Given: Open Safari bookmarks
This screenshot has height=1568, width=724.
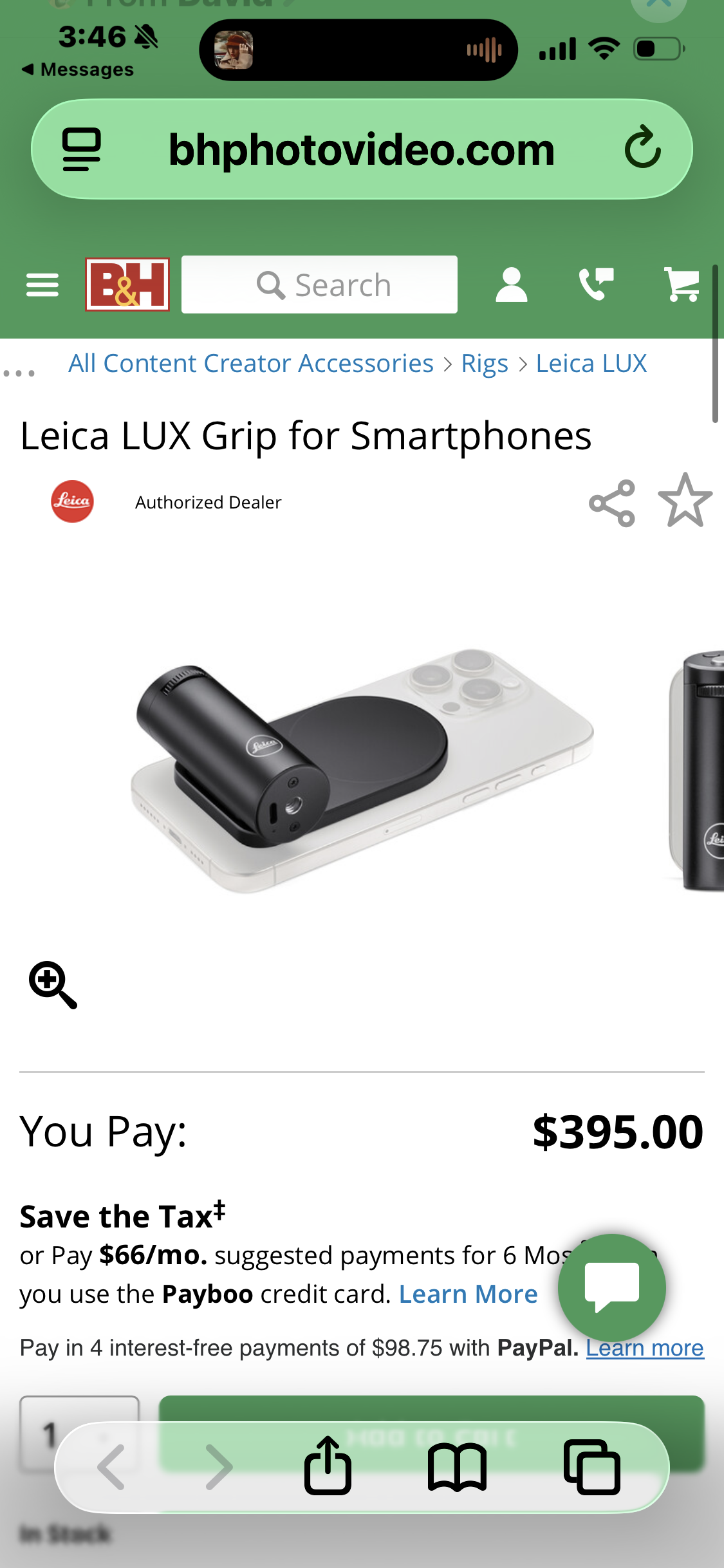Looking at the screenshot, I should coord(457,1467).
